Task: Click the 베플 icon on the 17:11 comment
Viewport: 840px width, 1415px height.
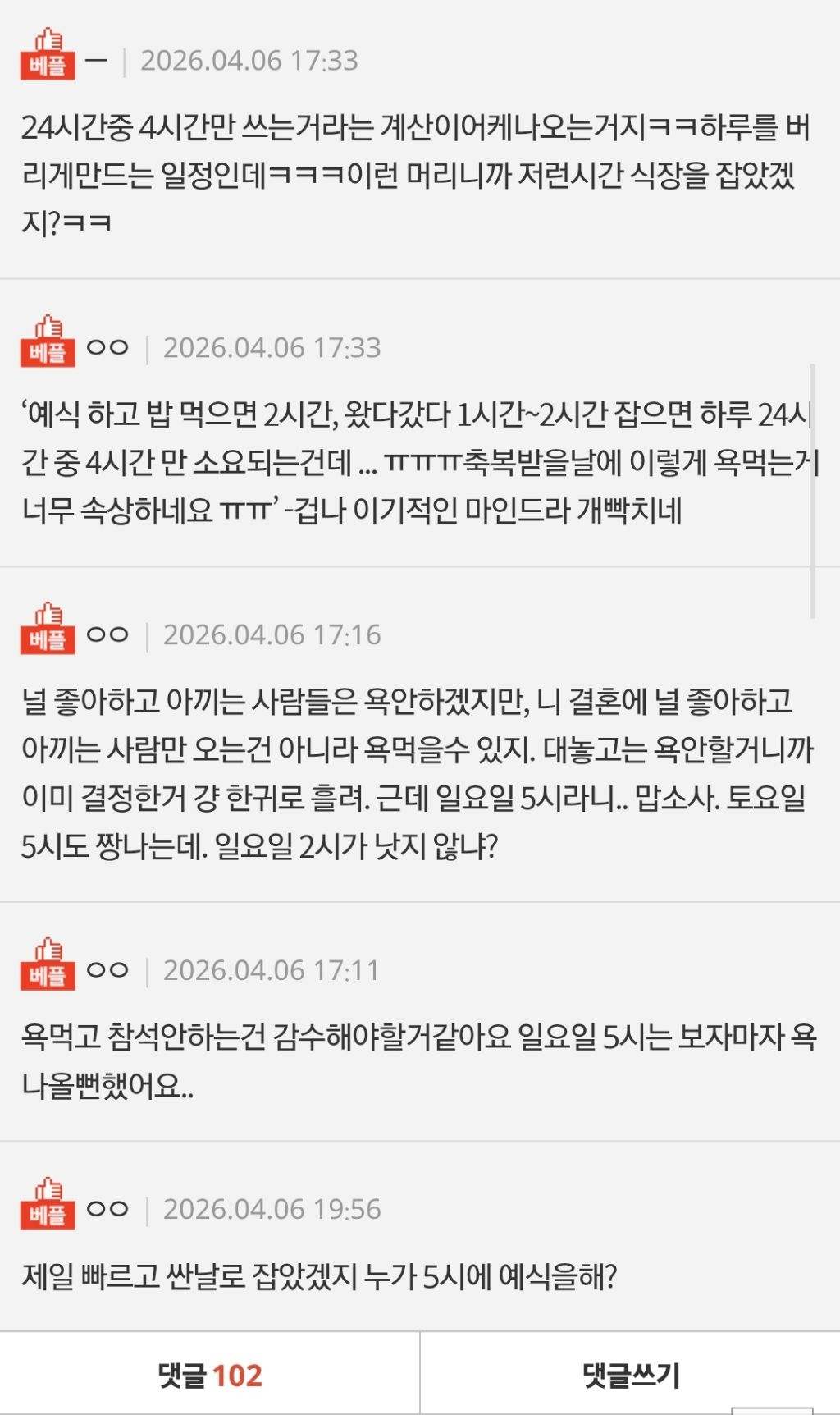Action: click(x=49, y=969)
